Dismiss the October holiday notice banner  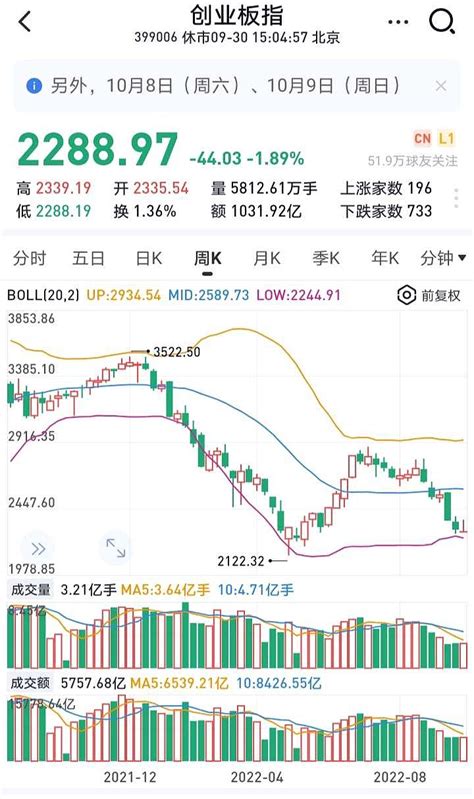tap(441, 86)
